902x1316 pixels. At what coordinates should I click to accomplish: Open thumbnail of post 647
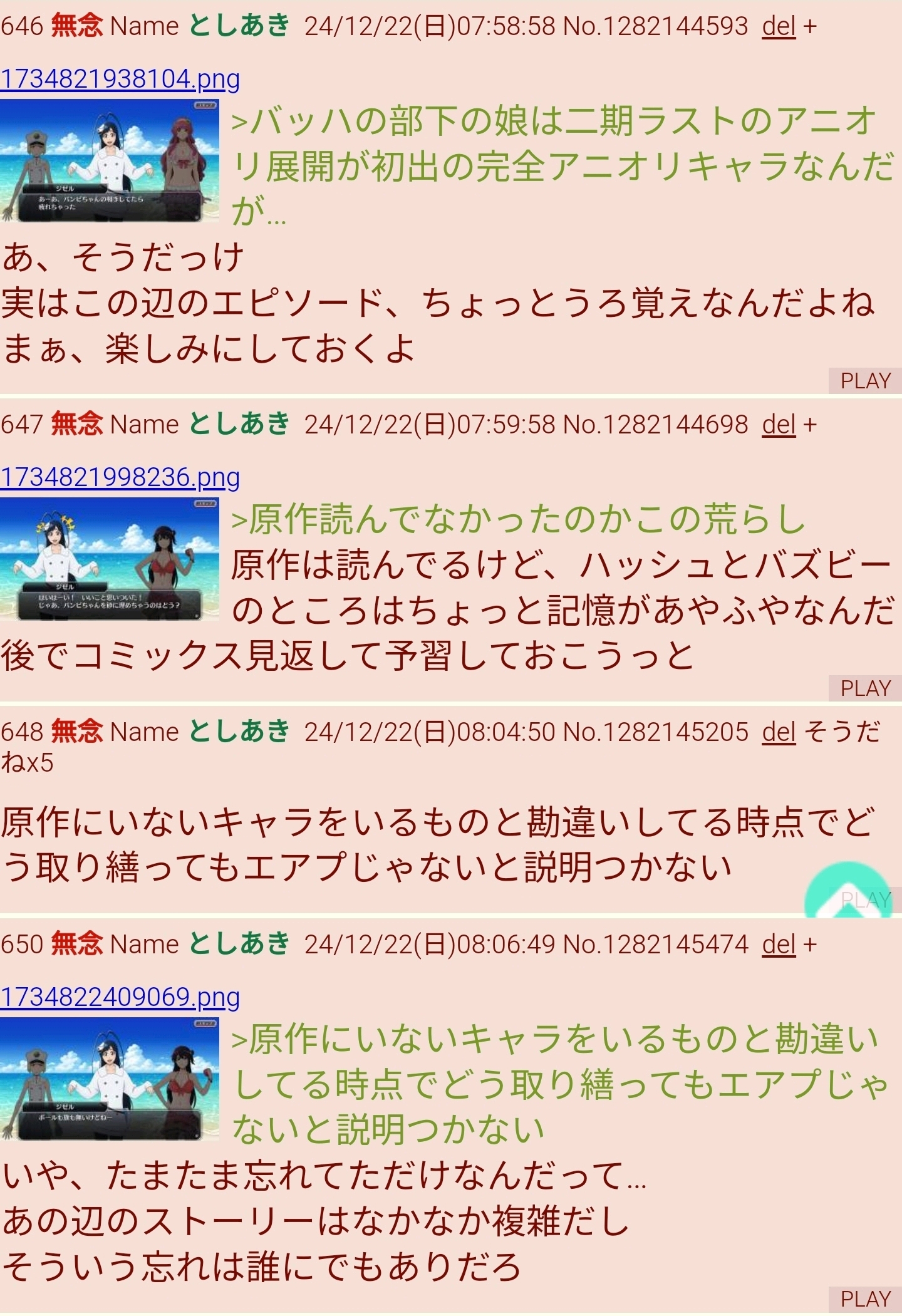click(110, 559)
